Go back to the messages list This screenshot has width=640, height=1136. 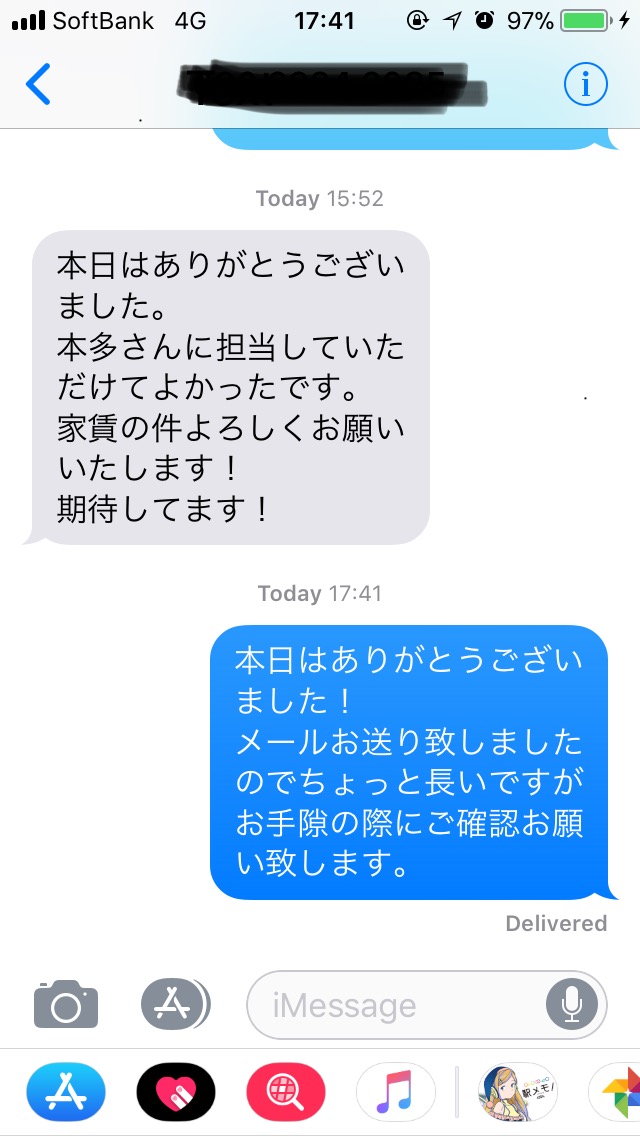(38, 84)
